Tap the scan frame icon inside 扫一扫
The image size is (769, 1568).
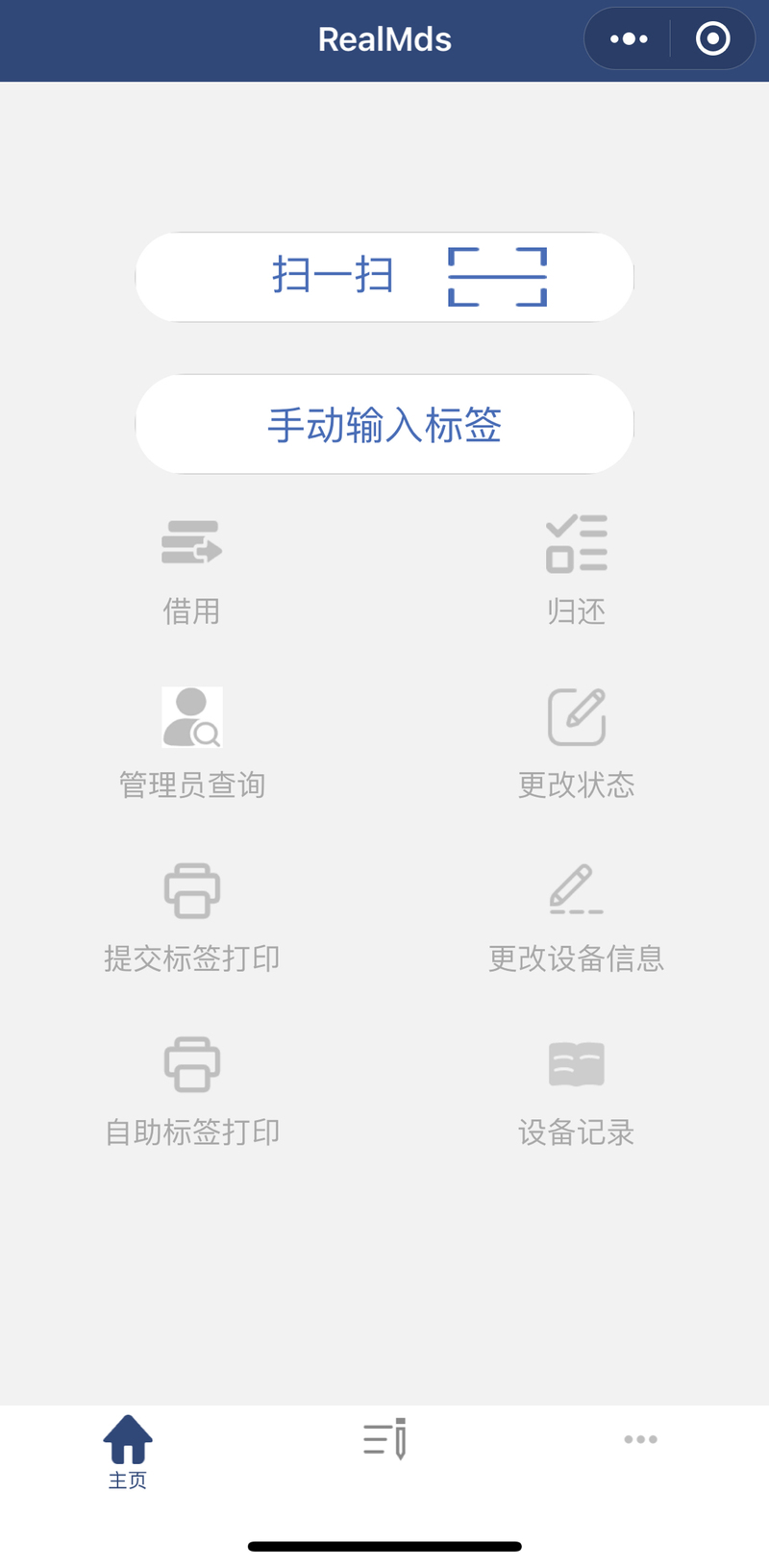coord(496,276)
